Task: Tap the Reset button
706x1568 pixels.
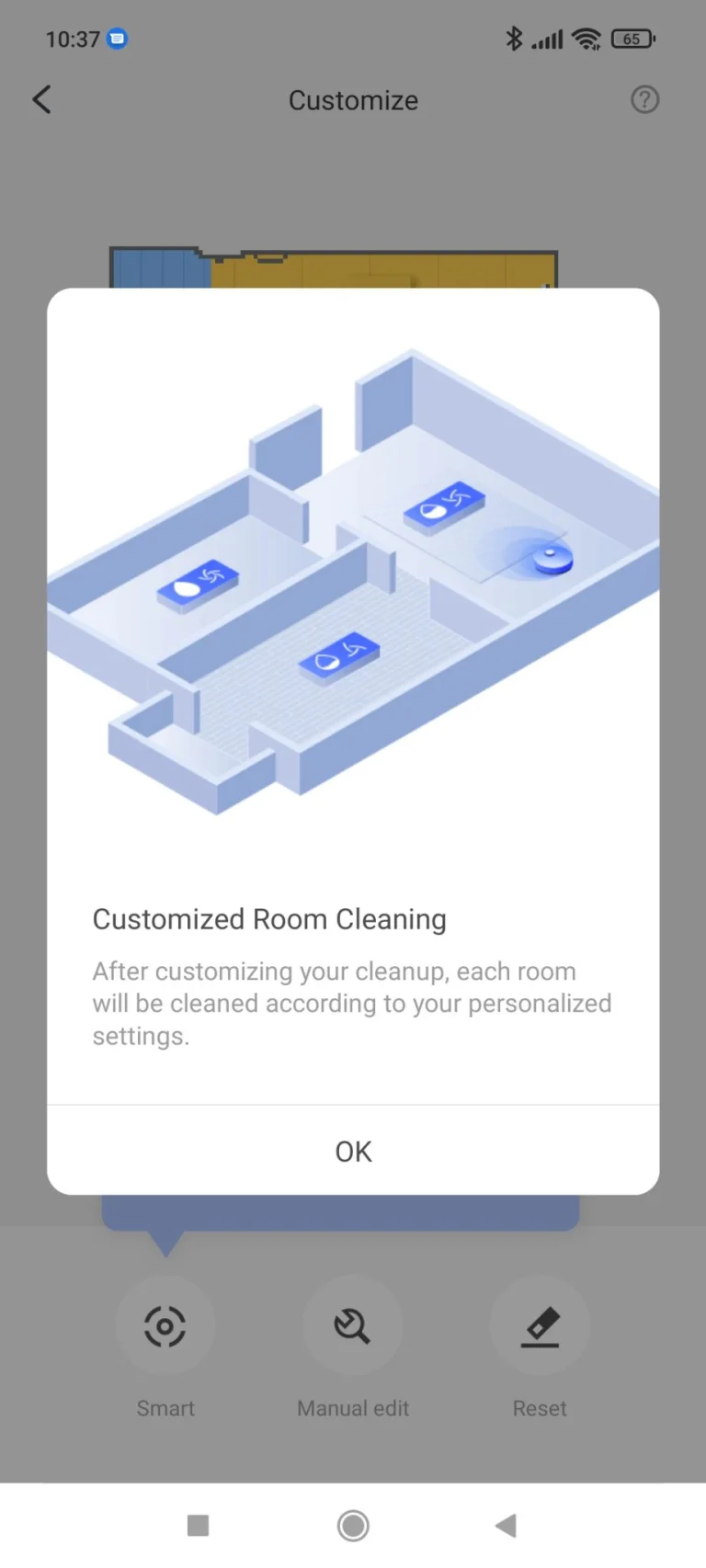Action: (x=540, y=1326)
